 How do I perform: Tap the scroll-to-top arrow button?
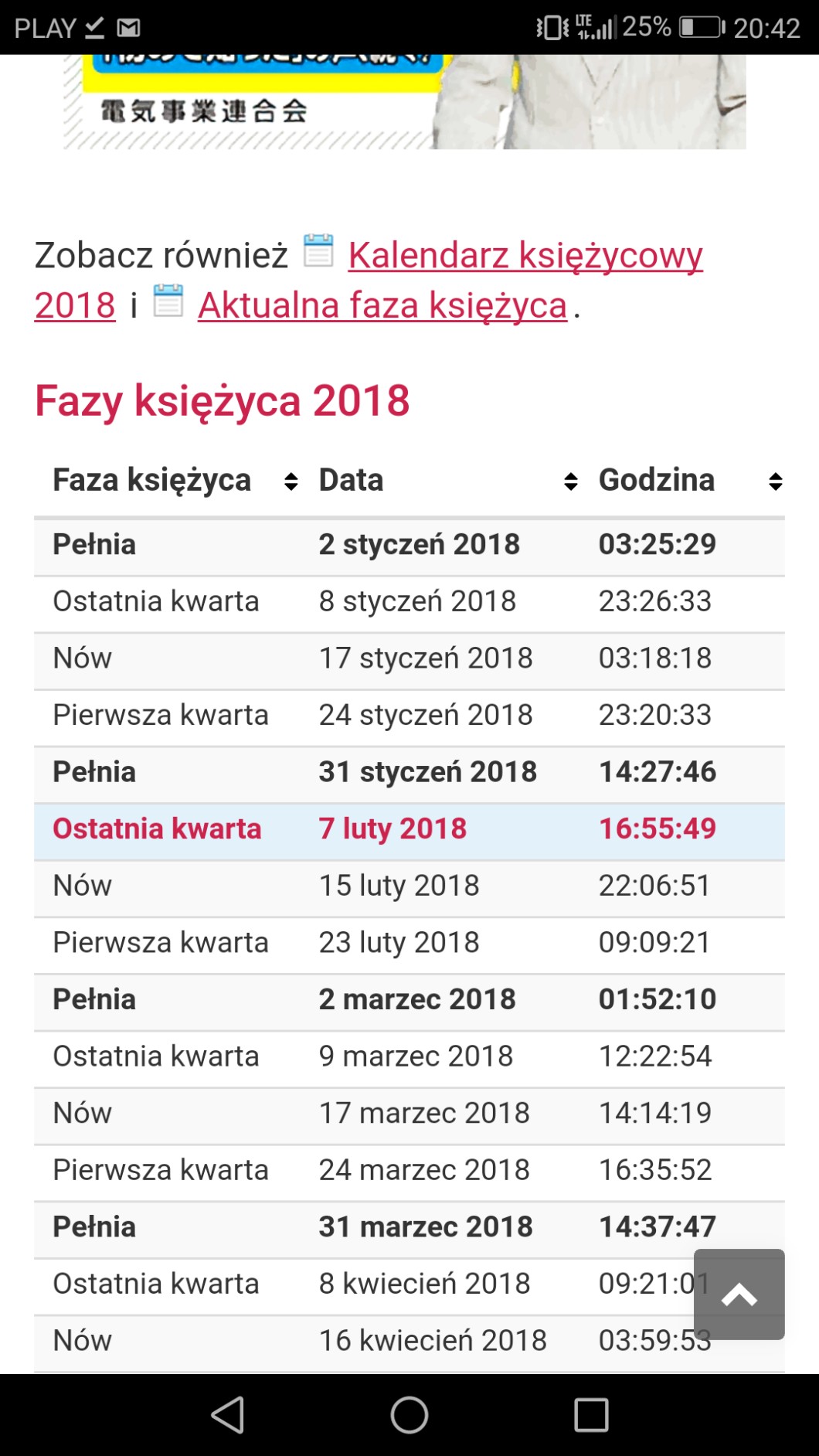[x=739, y=1294]
